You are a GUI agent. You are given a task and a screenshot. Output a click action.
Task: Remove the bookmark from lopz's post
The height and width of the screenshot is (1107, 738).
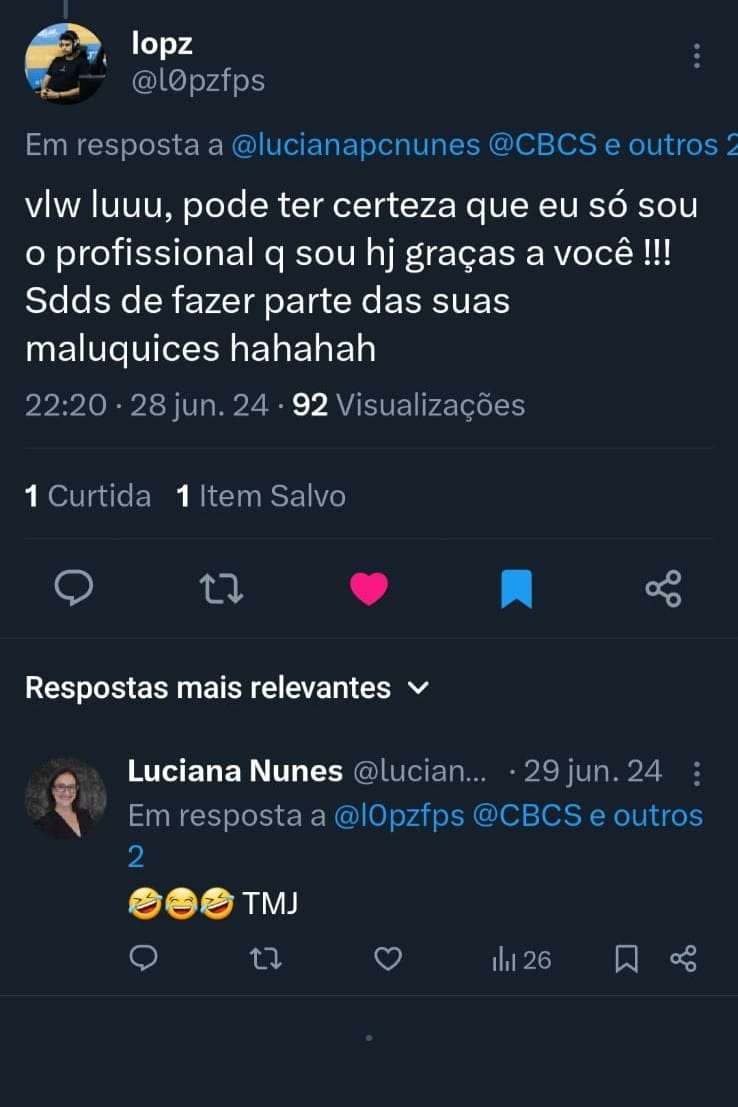click(516, 588)
